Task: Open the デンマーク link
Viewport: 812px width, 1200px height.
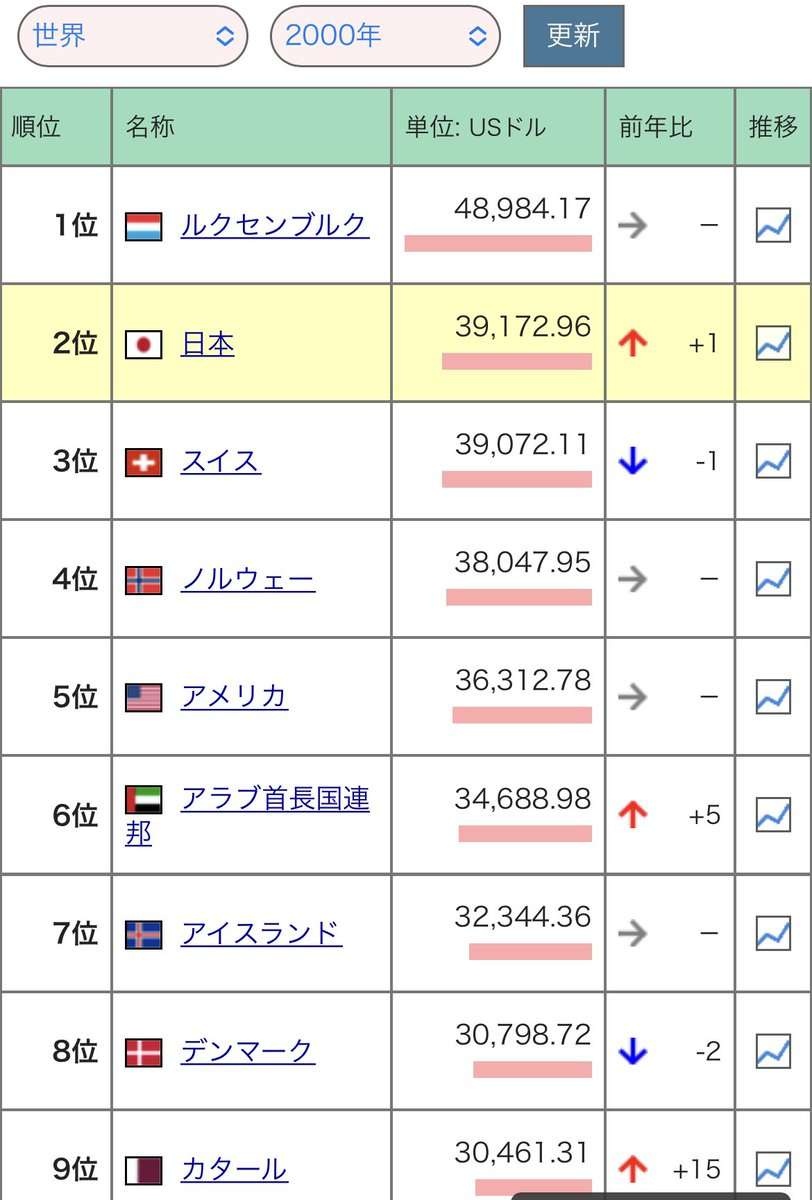Action: [x=247, y=1051]
